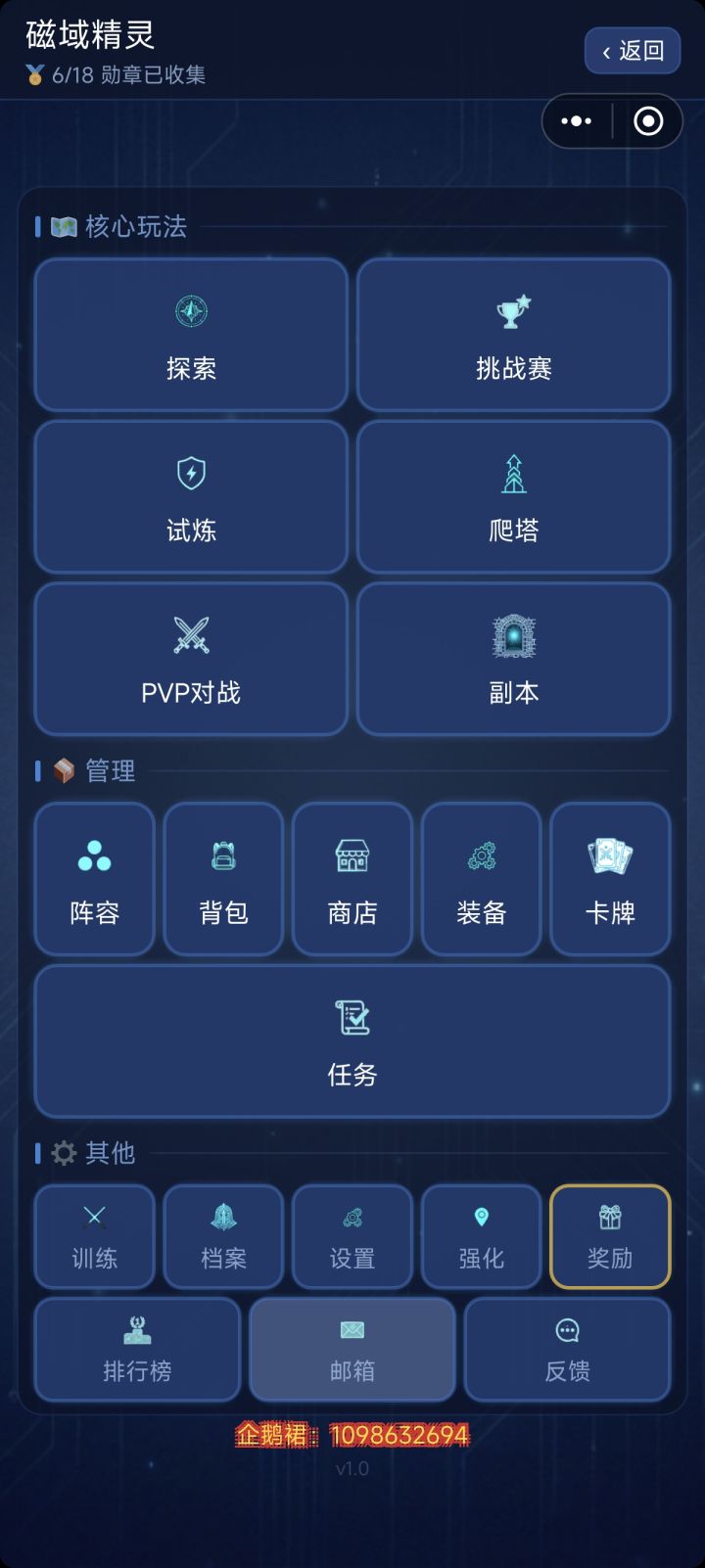Open 设置 settings

352,1218
